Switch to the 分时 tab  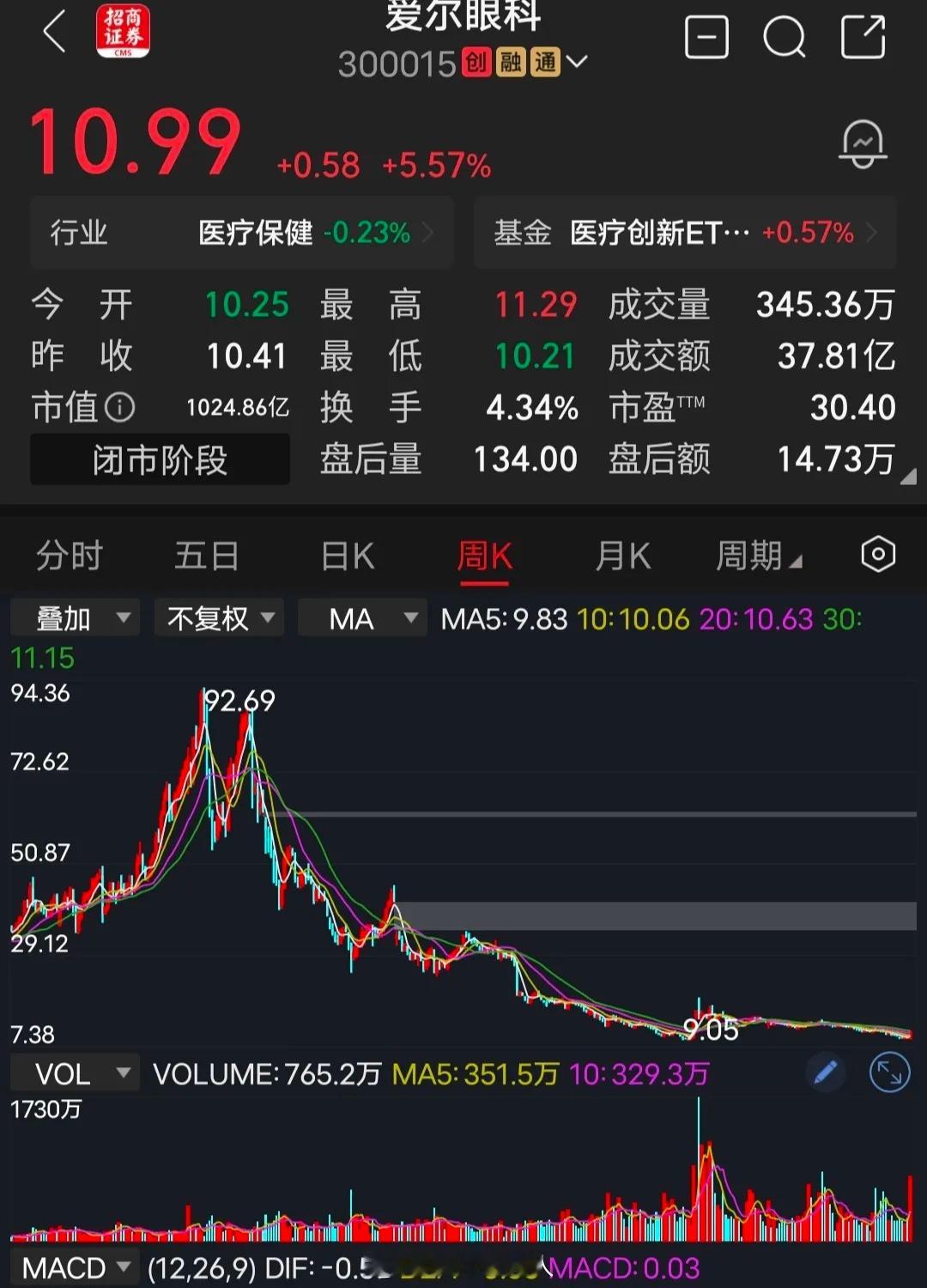click(x=70, y=555)
